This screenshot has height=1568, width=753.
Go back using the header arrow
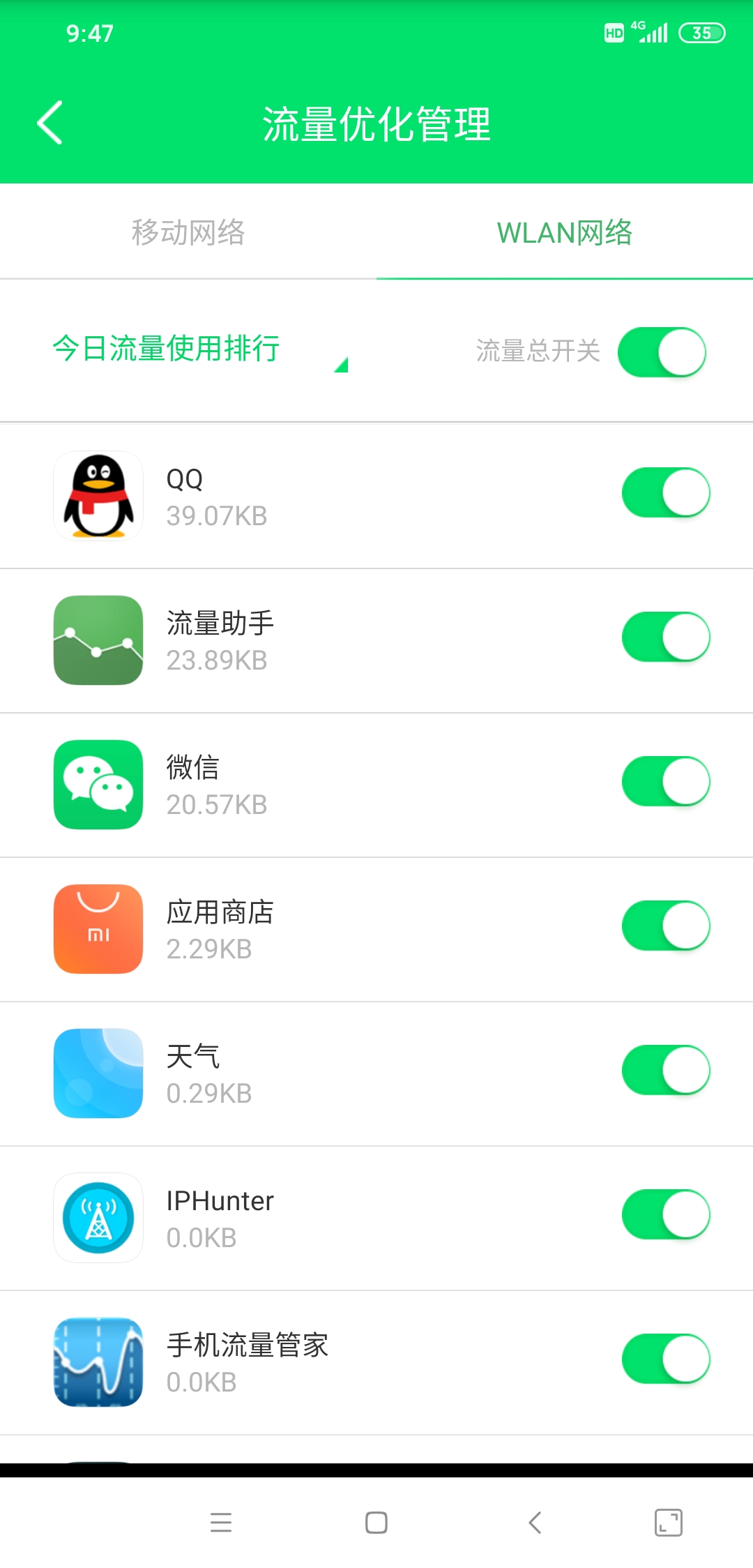tap(50, 123)
